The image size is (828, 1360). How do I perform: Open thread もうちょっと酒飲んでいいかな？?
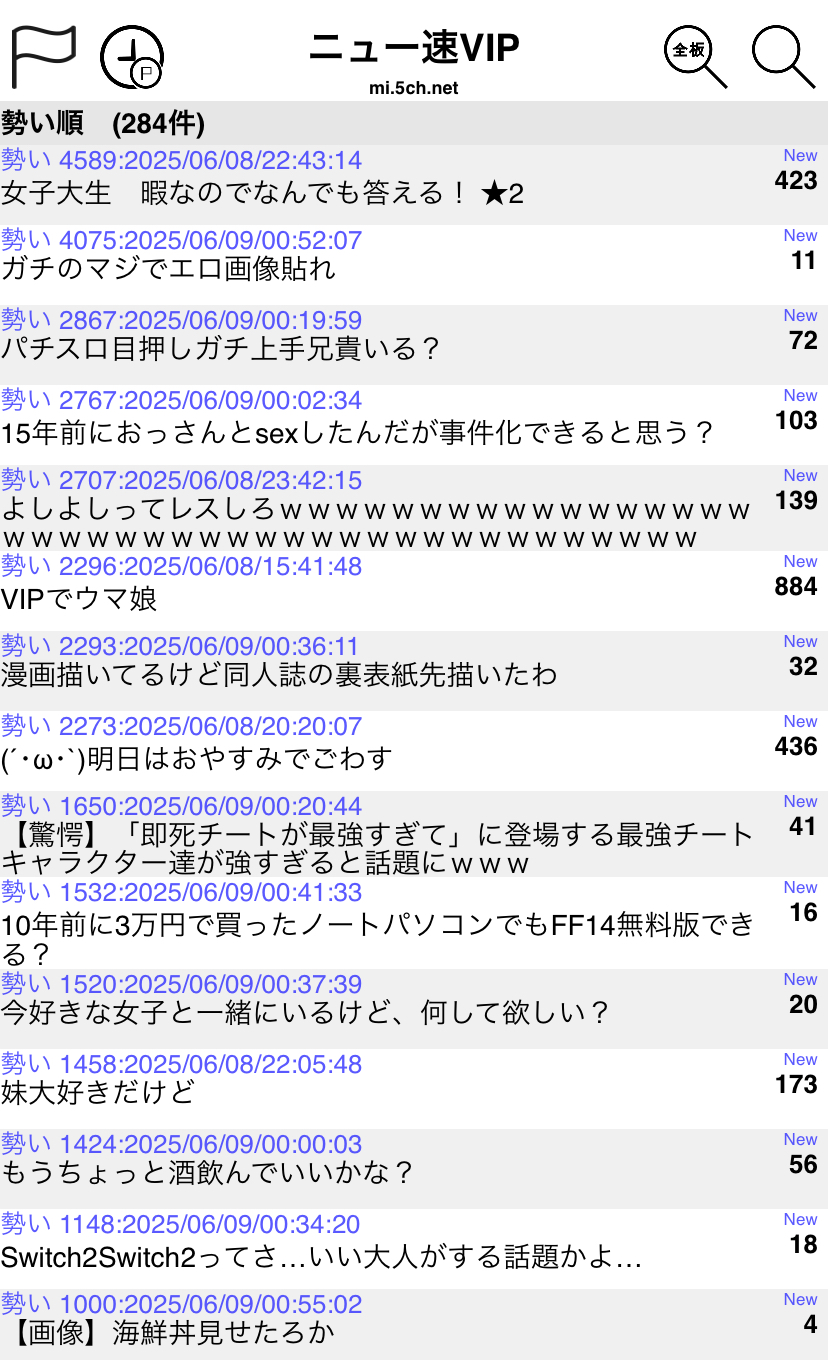point(414,1169)
